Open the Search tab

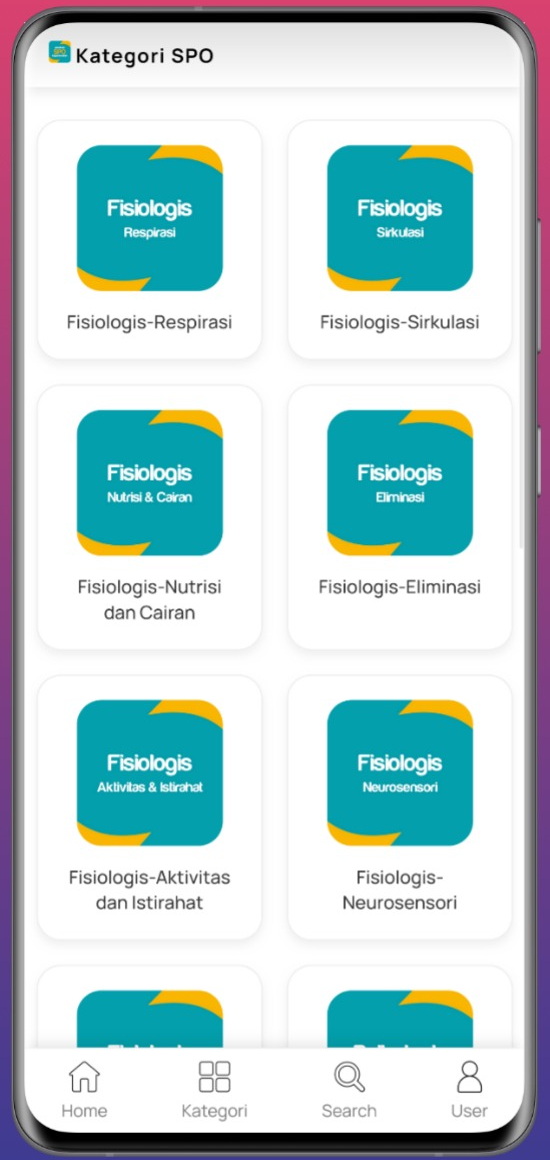point(349,1089)
